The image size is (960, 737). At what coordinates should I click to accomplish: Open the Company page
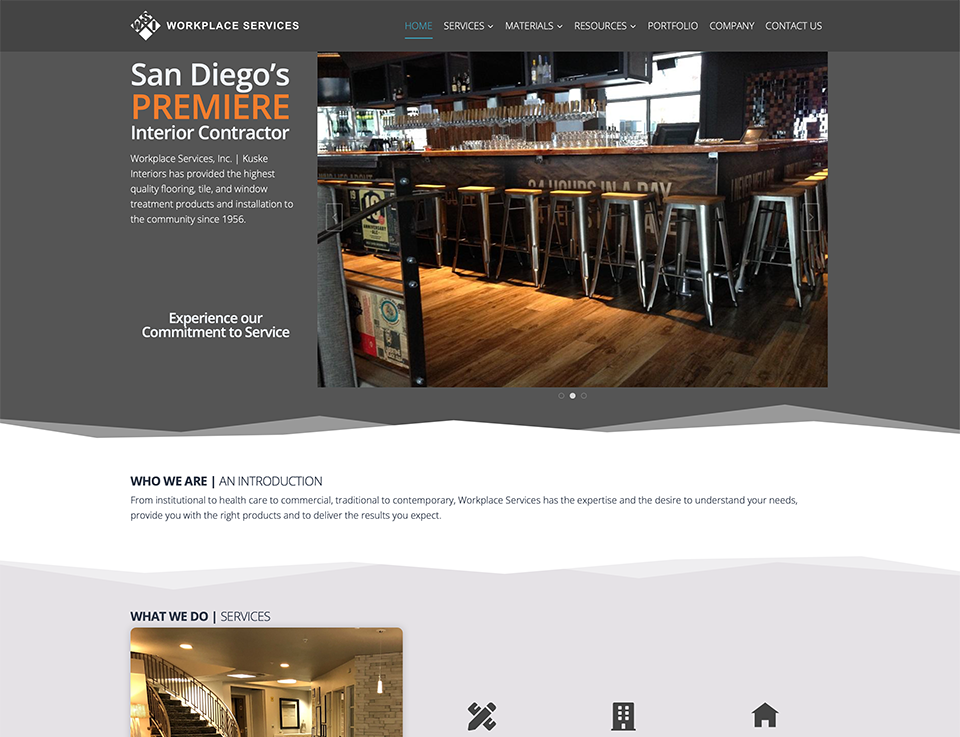pyautogui.click(x=731, y=26)
